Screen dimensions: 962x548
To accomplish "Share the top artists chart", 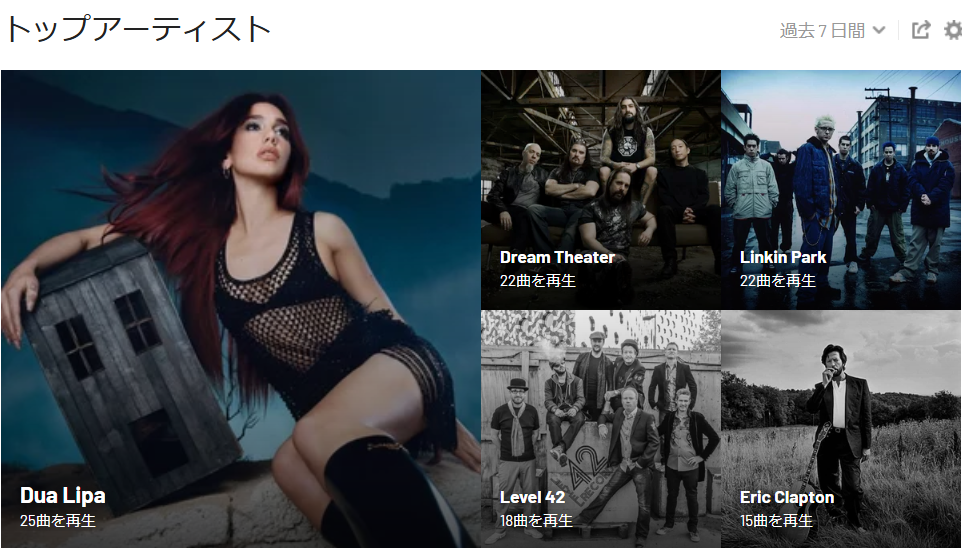I will point(921,29).
